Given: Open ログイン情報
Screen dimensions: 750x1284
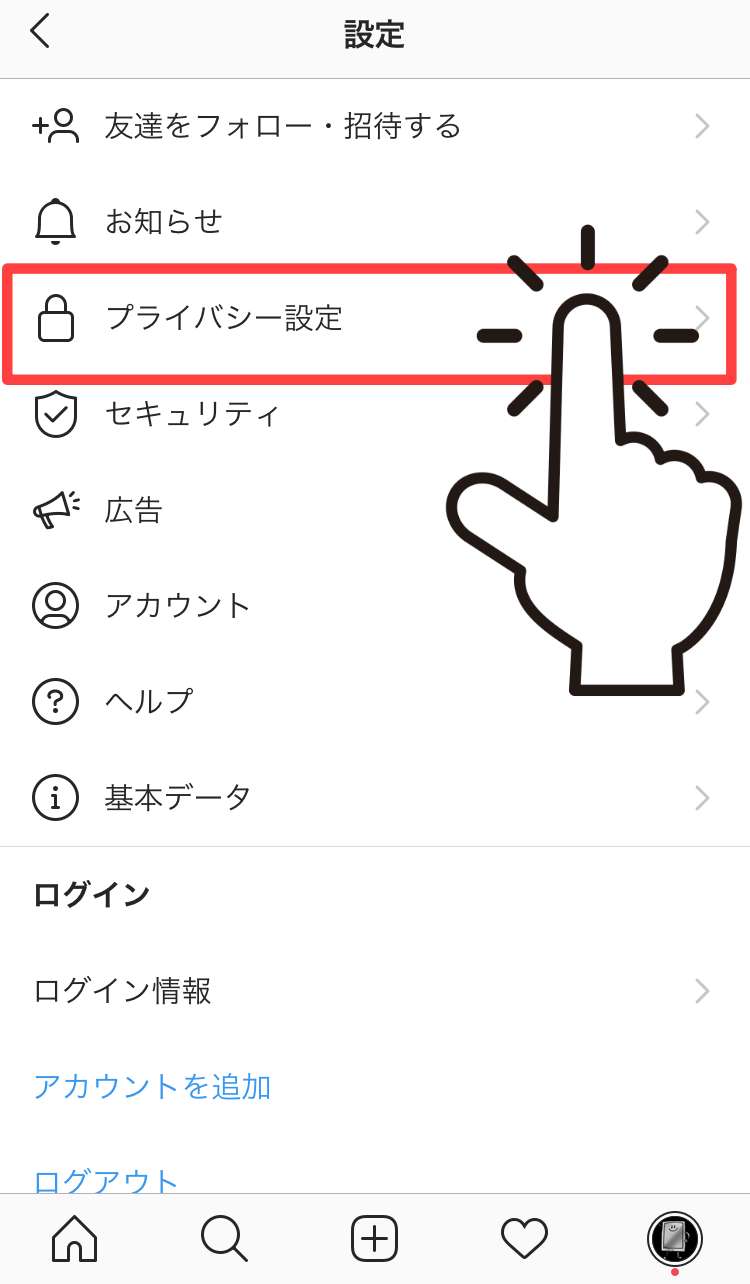Looking at the screenshot, I should [x=122, y=991].
